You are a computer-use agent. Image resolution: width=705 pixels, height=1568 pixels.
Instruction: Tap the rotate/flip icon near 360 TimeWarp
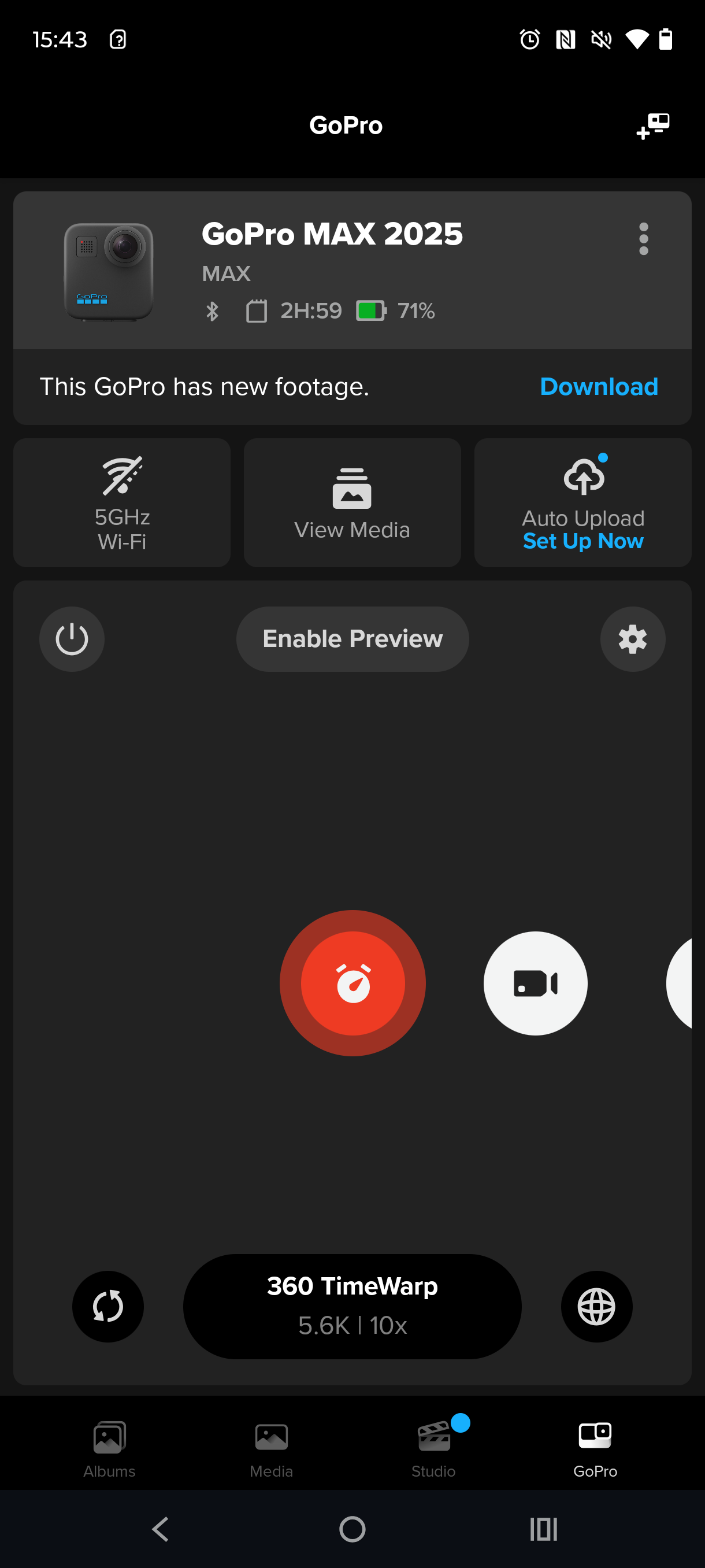[107, 1306]
